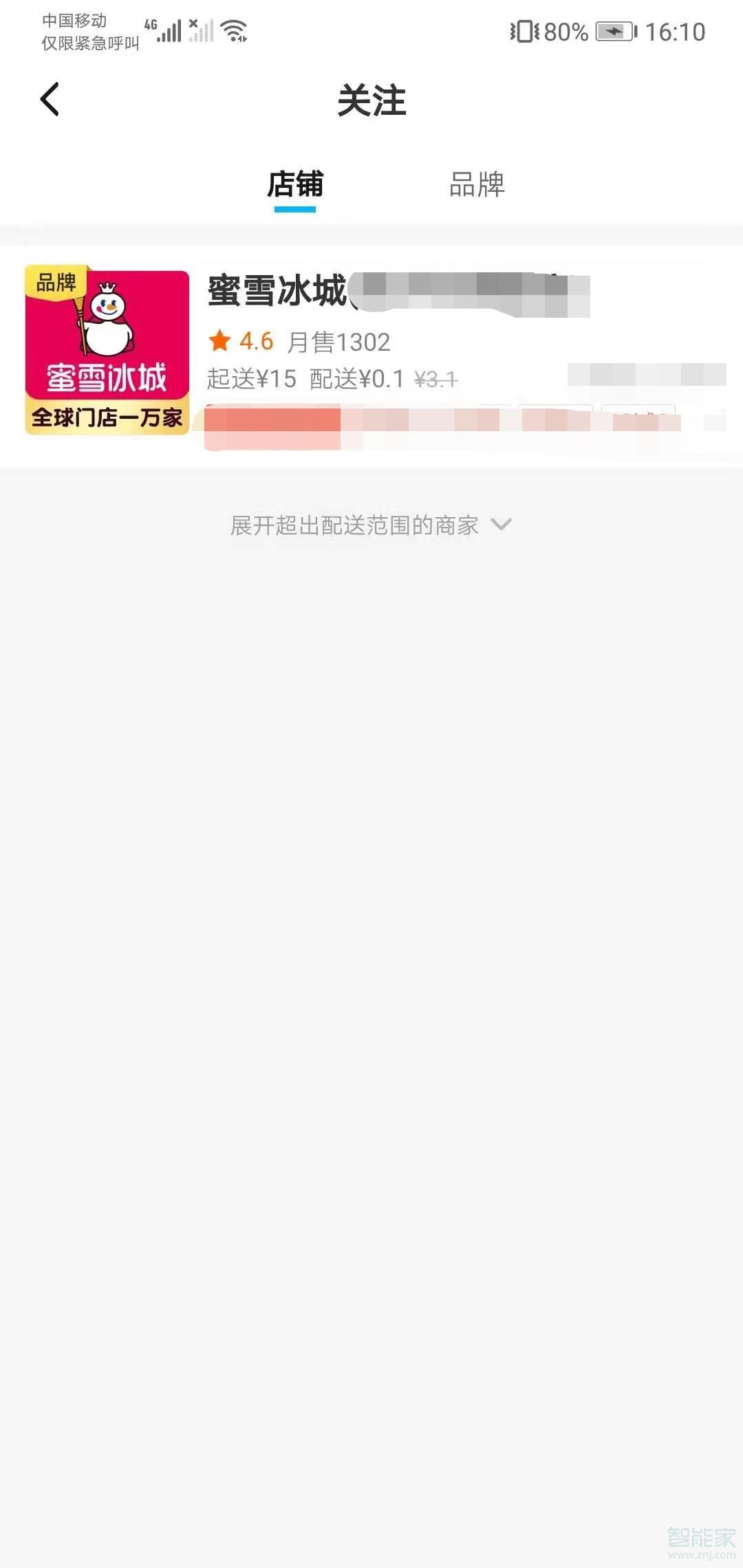Tap the 16:10 clock in status bar

(676, 32)
